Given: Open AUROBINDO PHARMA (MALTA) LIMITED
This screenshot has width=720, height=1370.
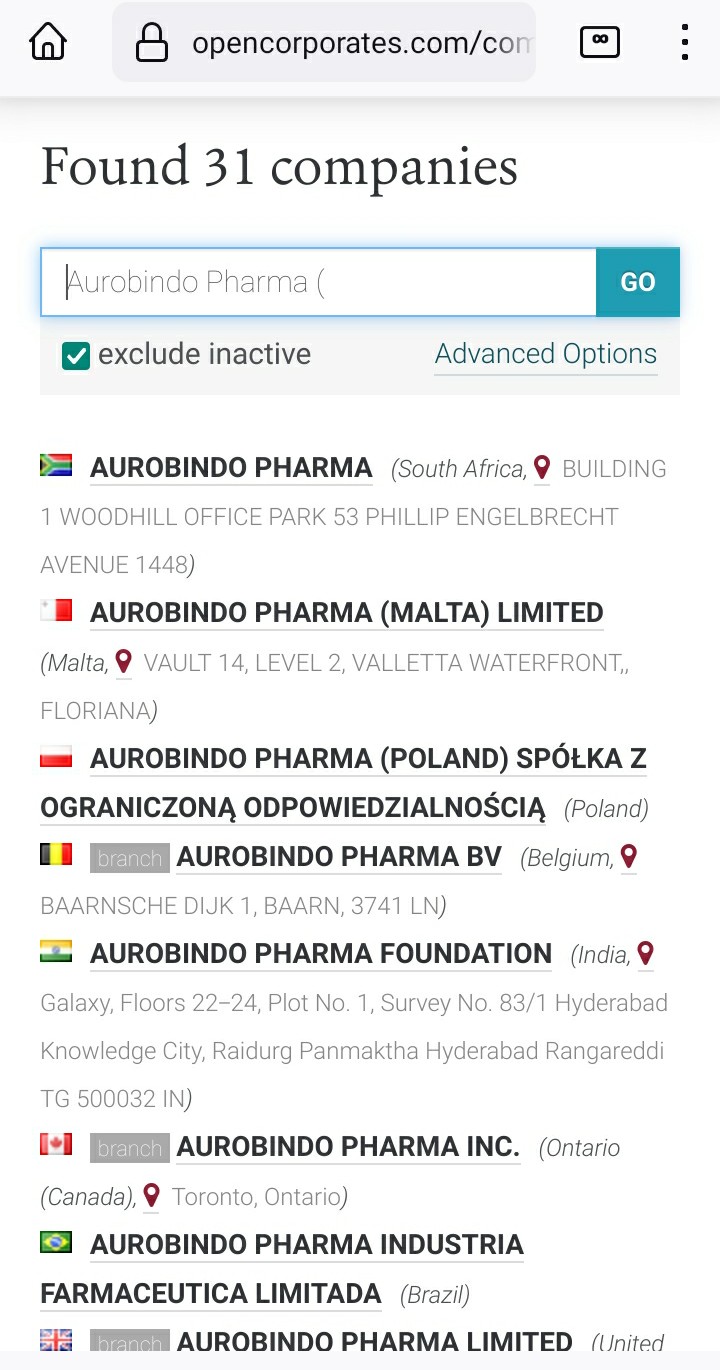Looking at the screenshot, I should tap(346, 612).
